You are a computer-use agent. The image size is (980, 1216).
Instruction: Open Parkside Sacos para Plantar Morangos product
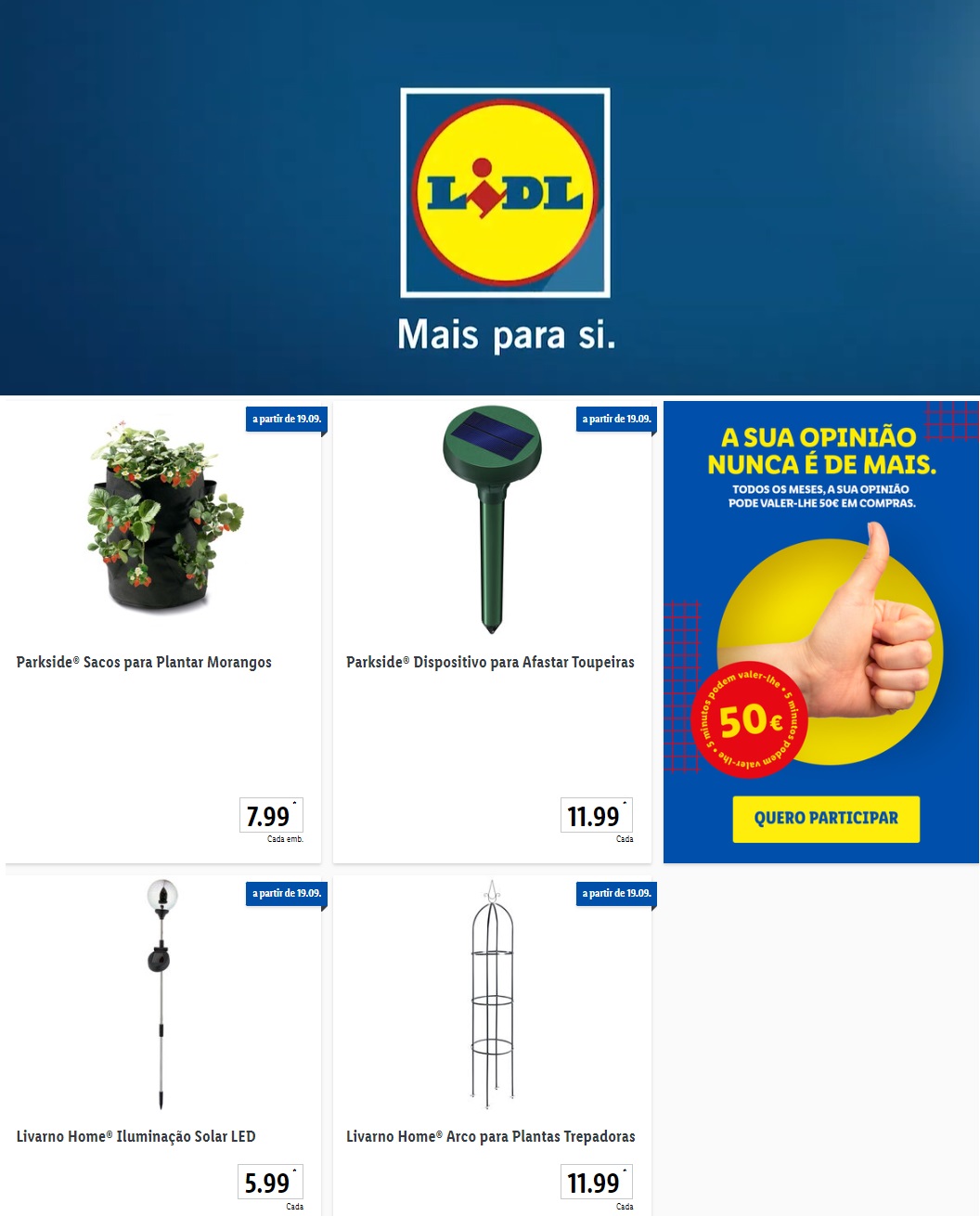tap(144, 662)
